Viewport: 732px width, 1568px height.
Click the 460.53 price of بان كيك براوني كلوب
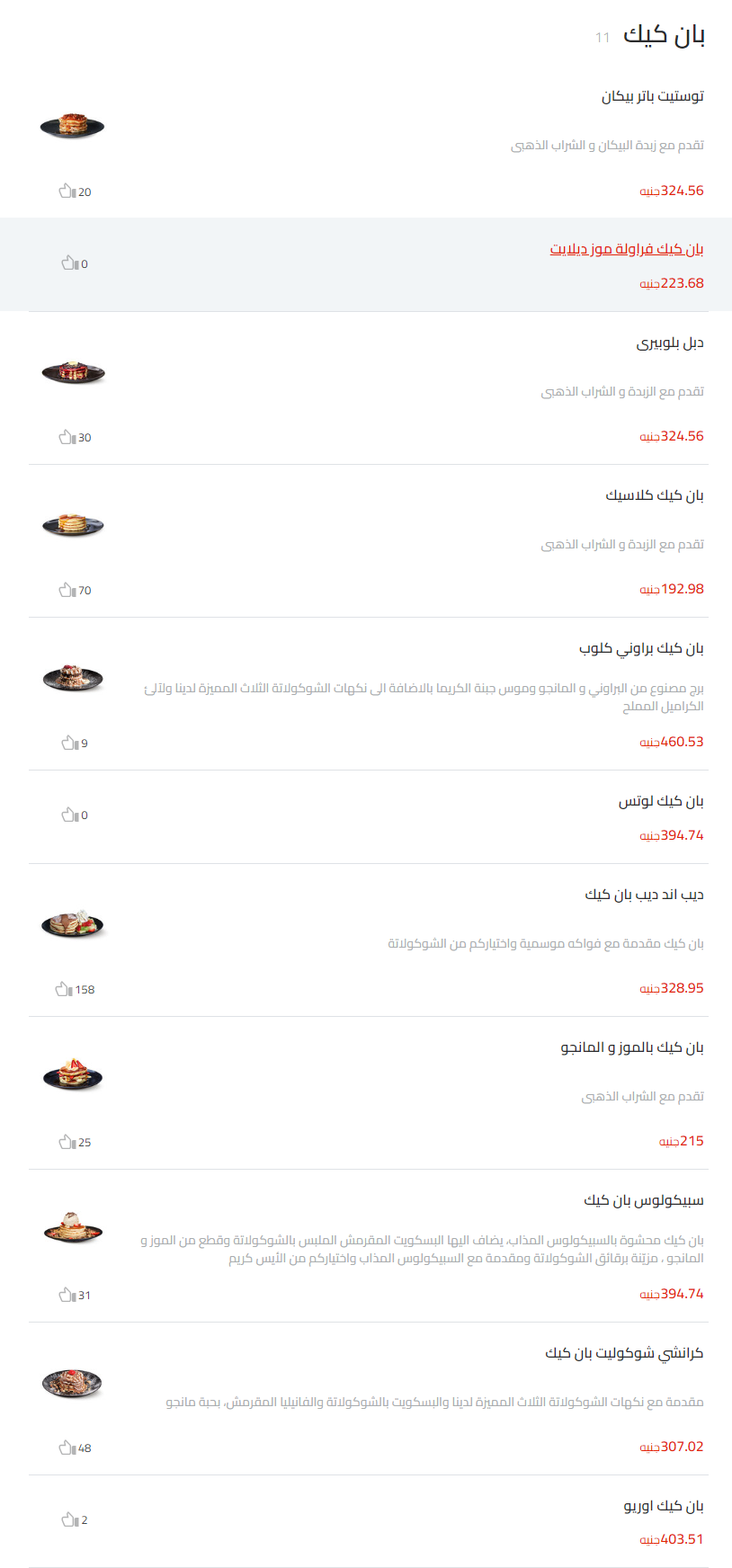671,741
